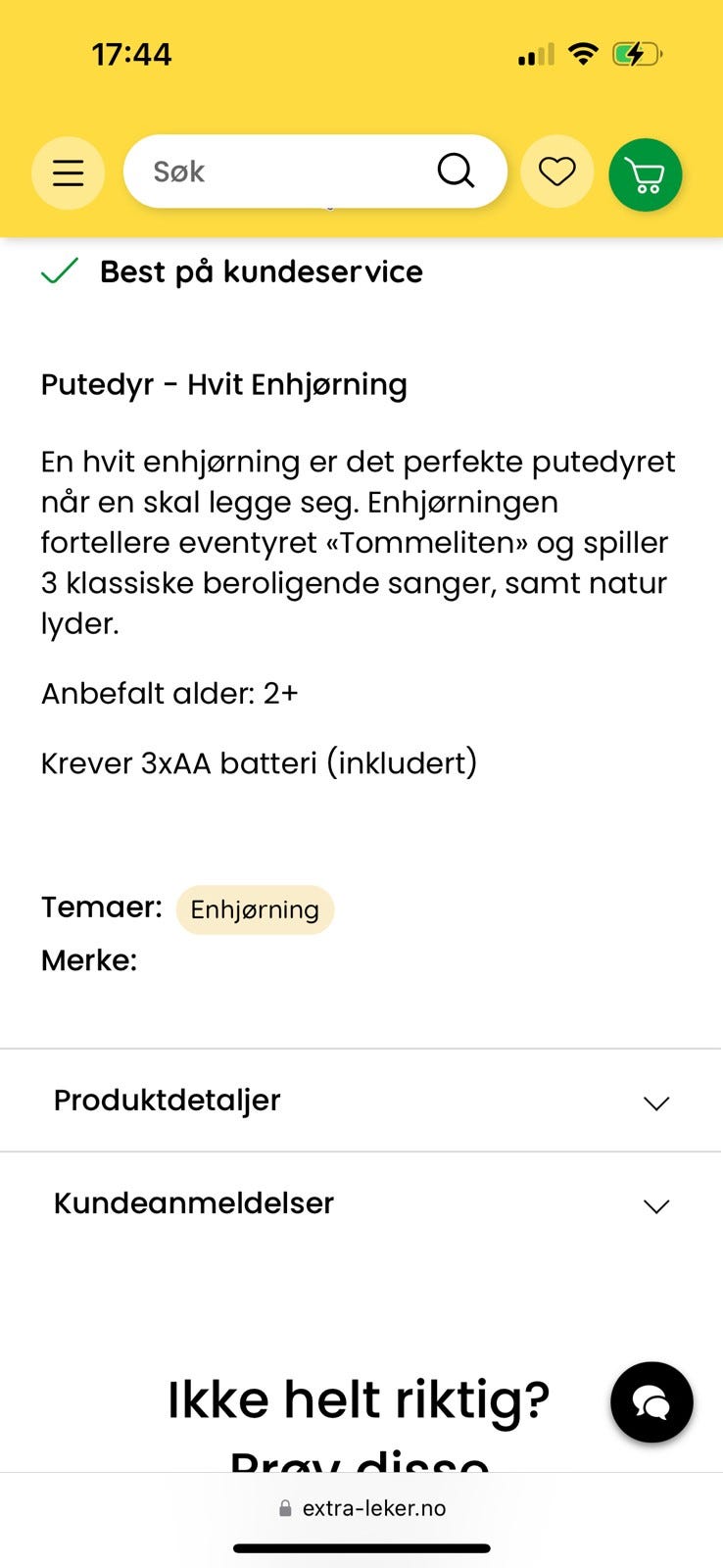Screen dimensions: 723x1568
Task: Tap the 17:44 clock display
Action: 132,54
